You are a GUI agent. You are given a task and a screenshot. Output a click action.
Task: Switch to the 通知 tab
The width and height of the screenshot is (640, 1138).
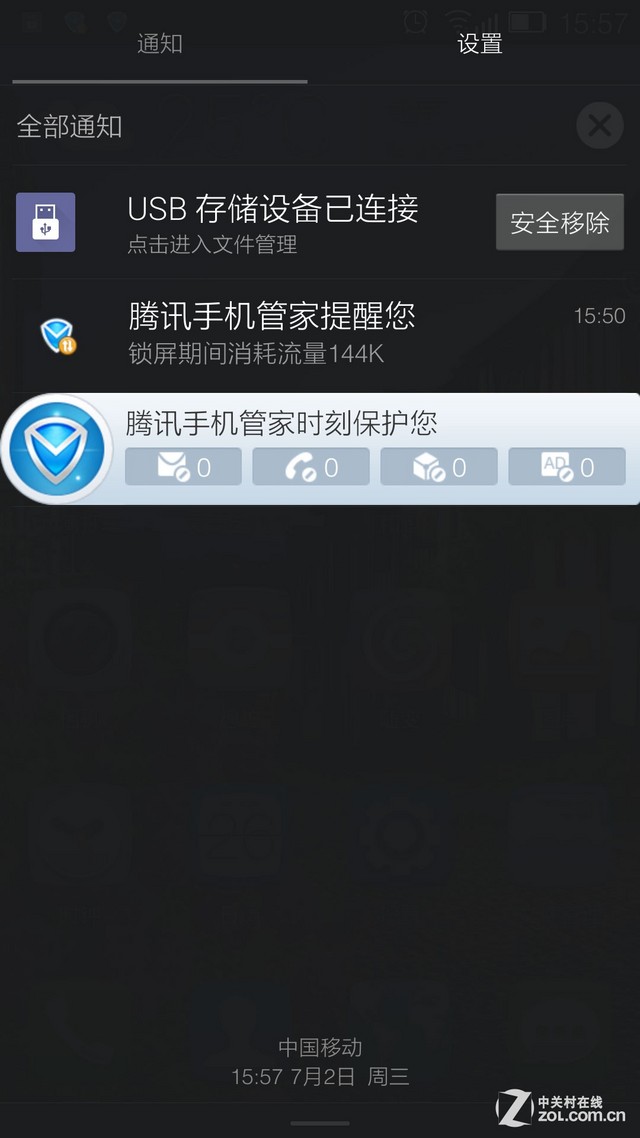pyautogui.click(x=160, y=44)
